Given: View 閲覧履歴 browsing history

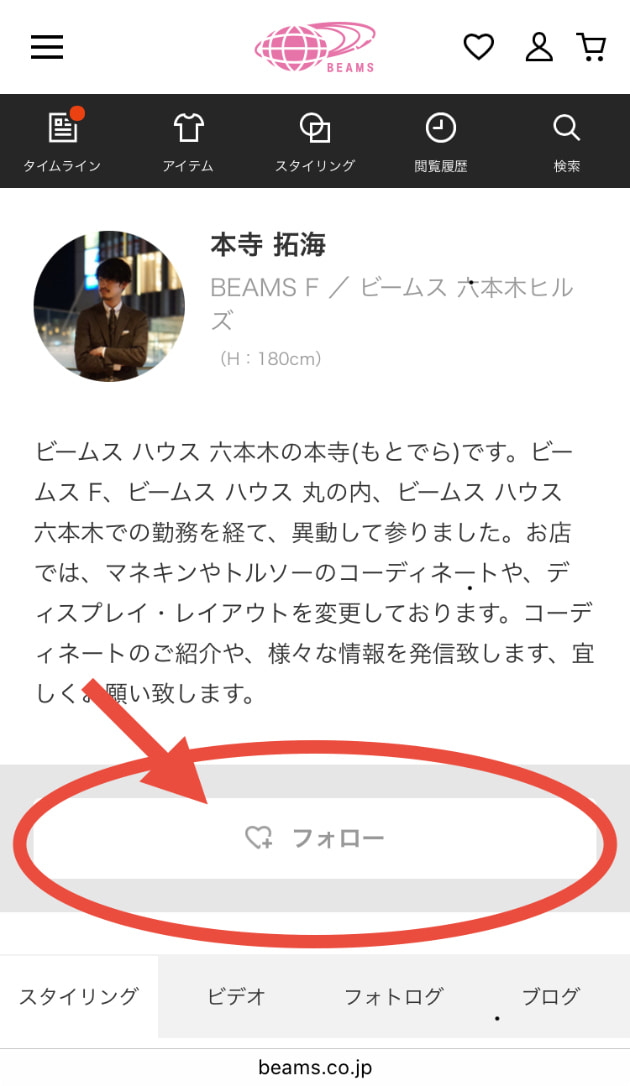Looking at the screenshot, I should tap(441, 143).
